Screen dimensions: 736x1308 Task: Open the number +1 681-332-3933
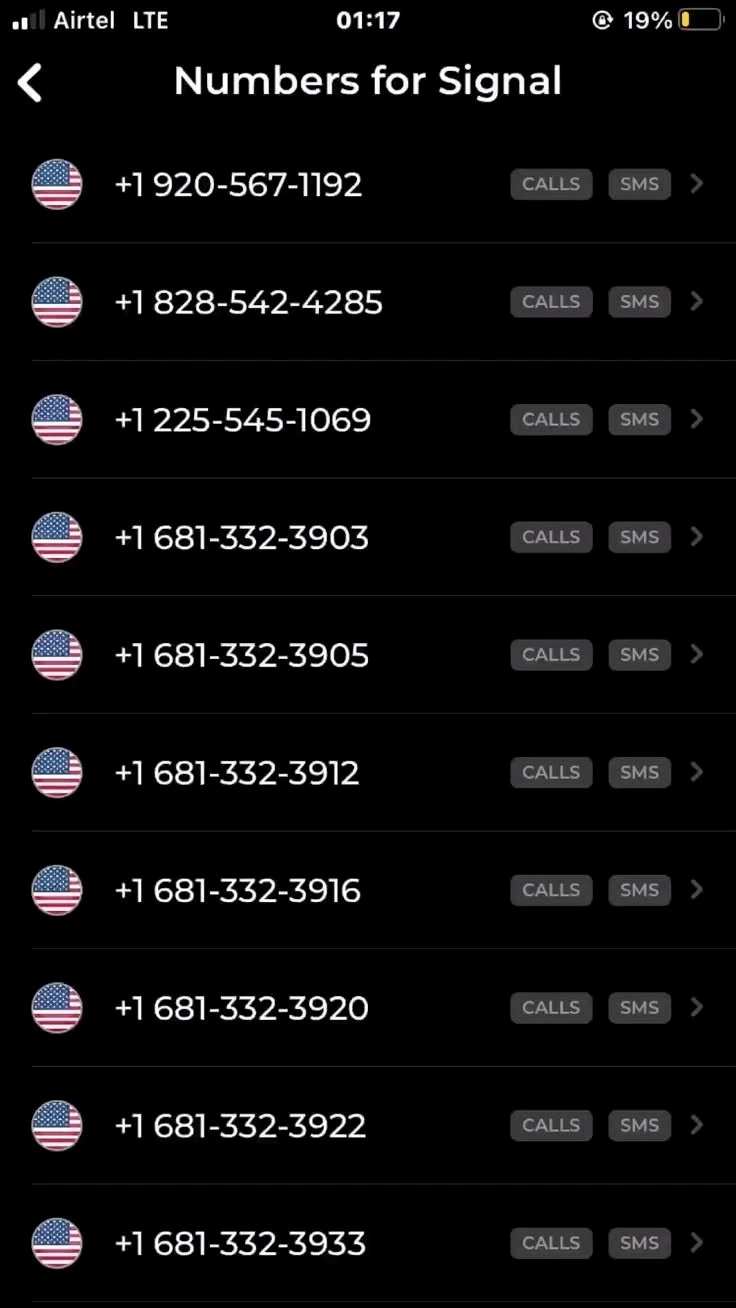(x=368, y=1243)
